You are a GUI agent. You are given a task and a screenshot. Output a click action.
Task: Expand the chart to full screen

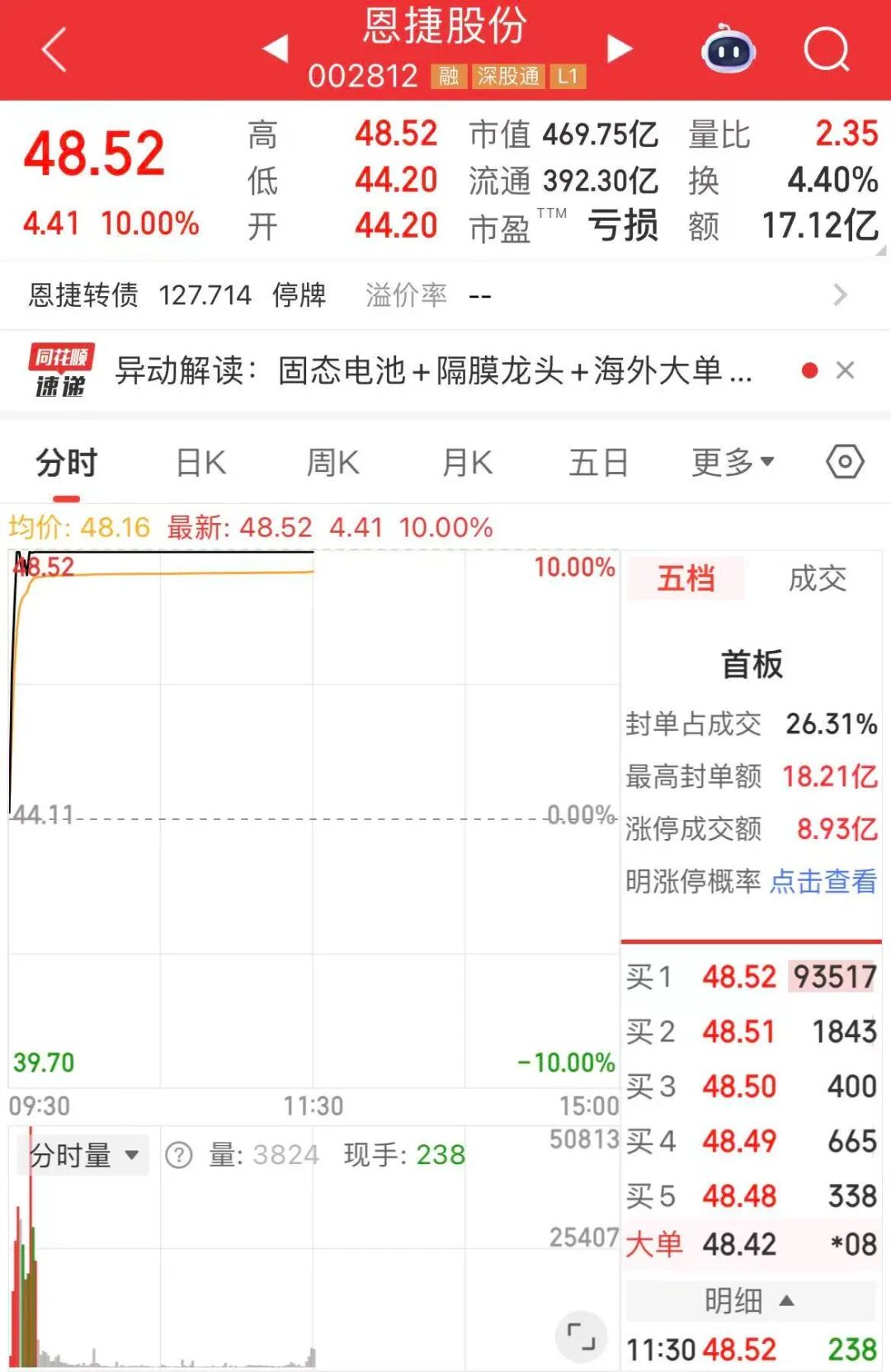(581, 1335)
